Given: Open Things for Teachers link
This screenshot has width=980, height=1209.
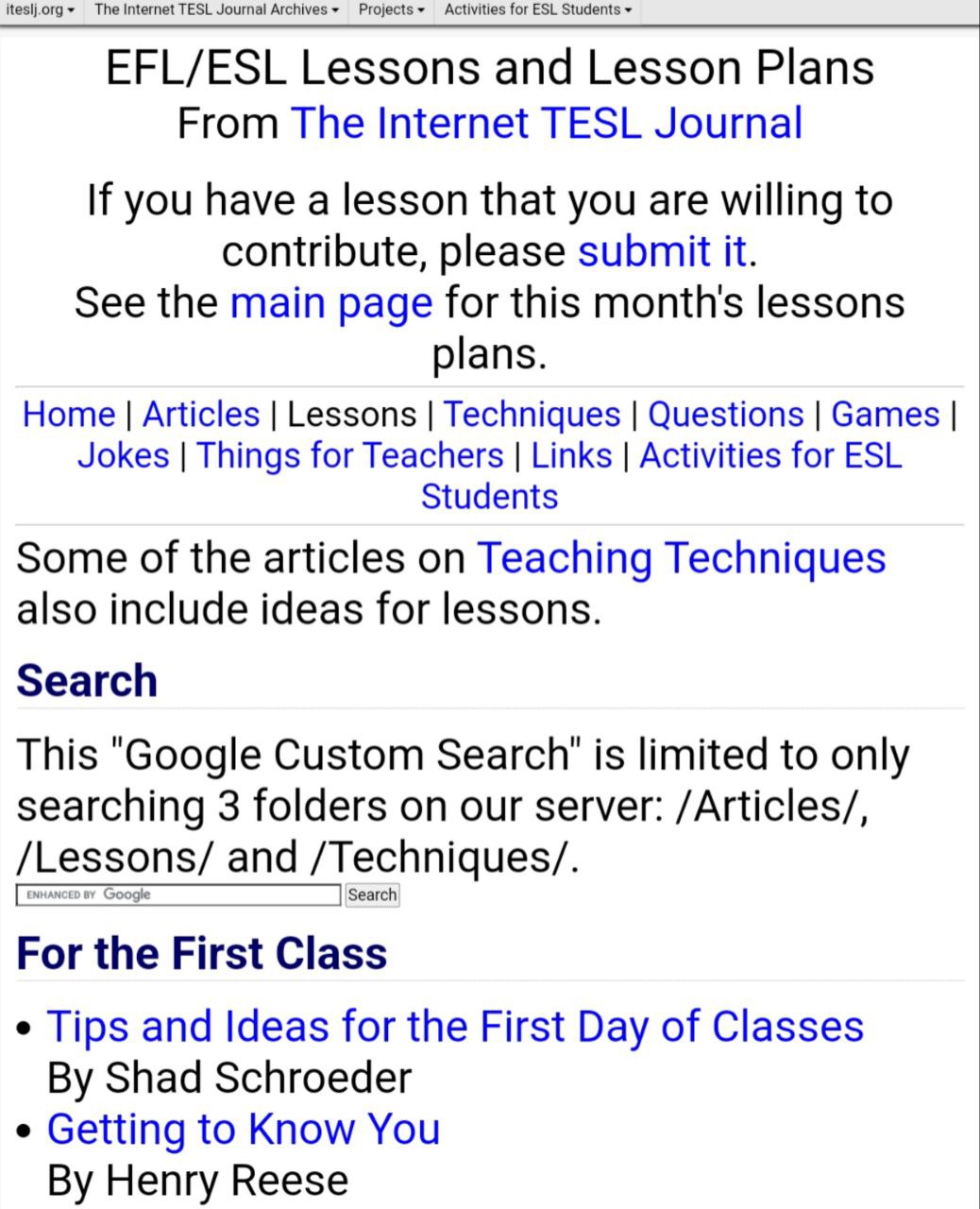Looking at the screenshot, I should point(350,456).
